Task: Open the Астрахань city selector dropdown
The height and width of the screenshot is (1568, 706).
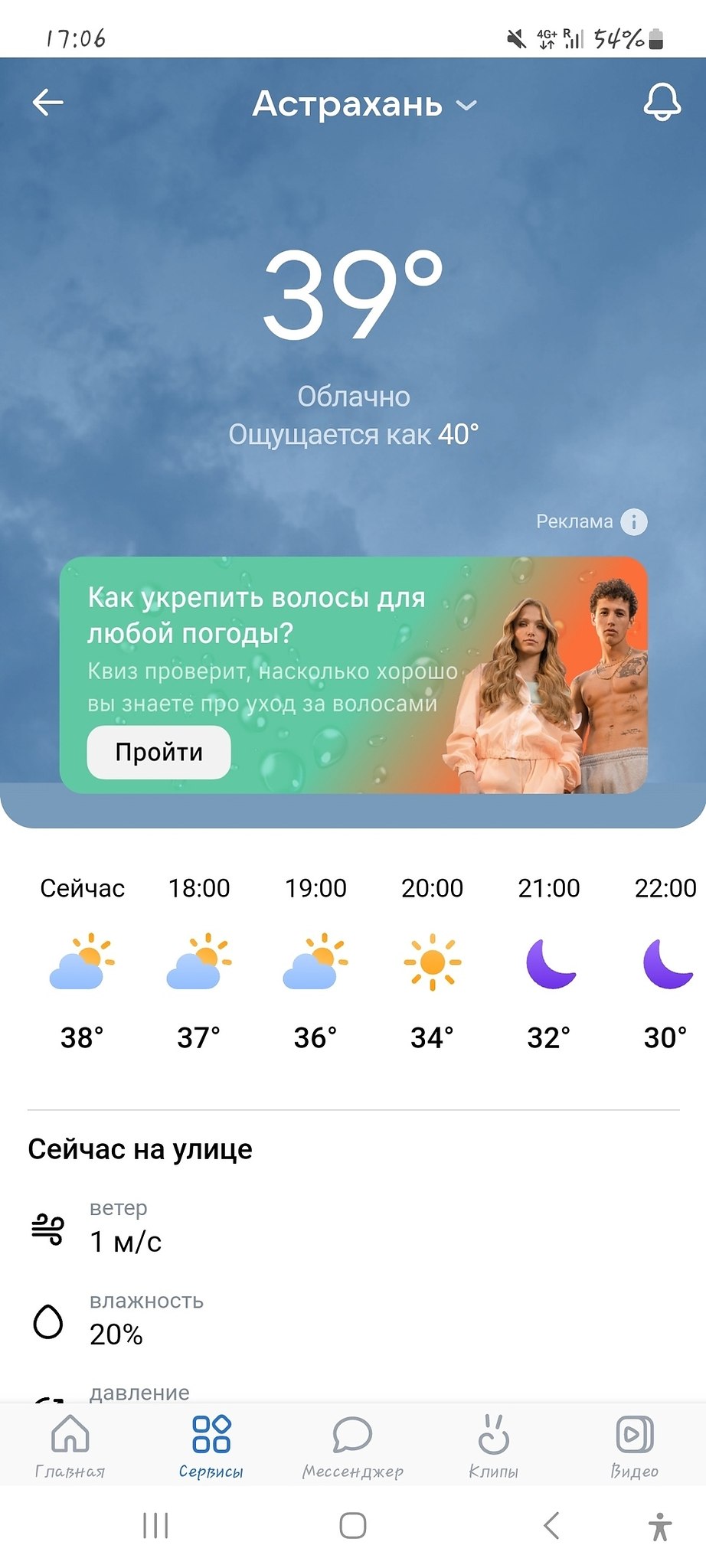Action: point(364,104)
